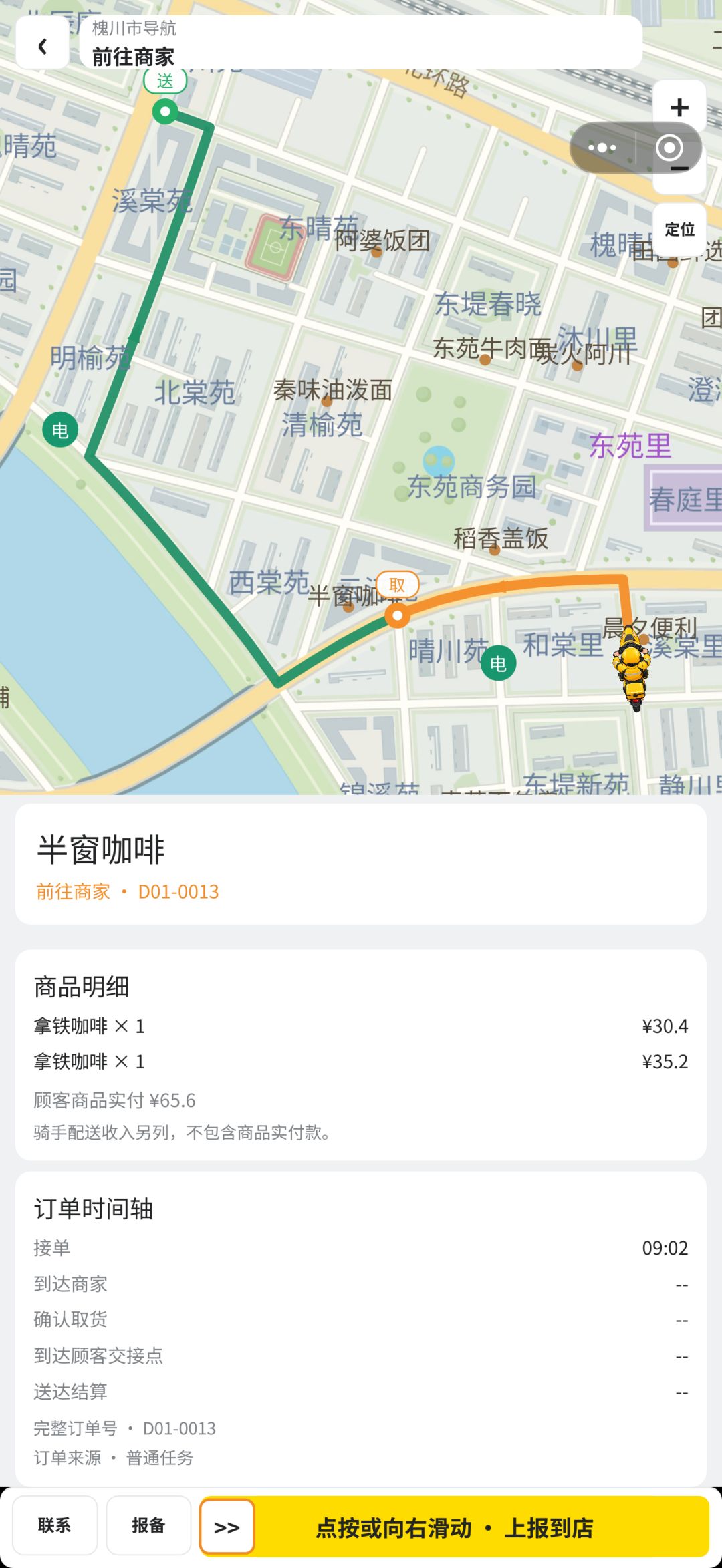
Task: Tap the 报备 report button
Action: tap(148, 1525)
